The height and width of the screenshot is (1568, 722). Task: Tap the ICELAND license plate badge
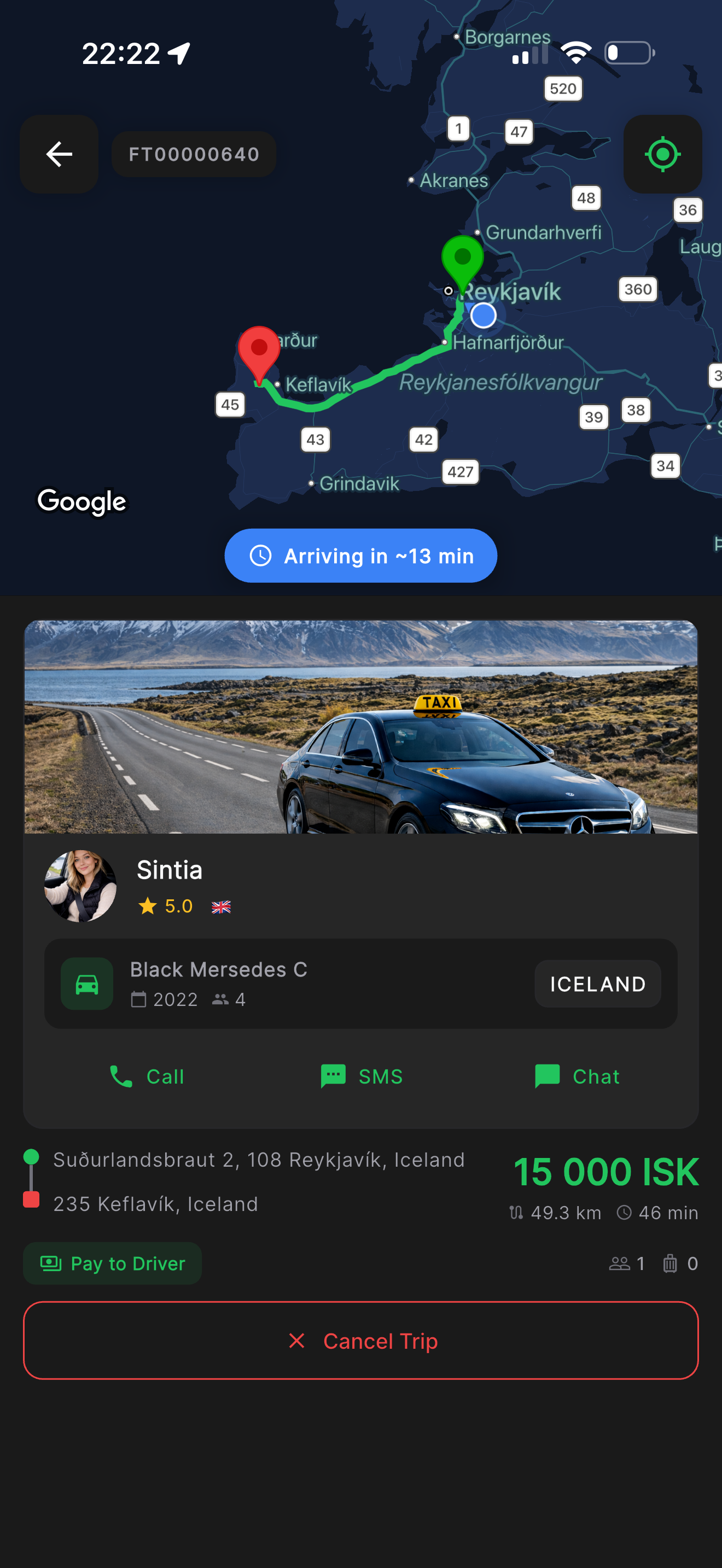pos(597,984)
